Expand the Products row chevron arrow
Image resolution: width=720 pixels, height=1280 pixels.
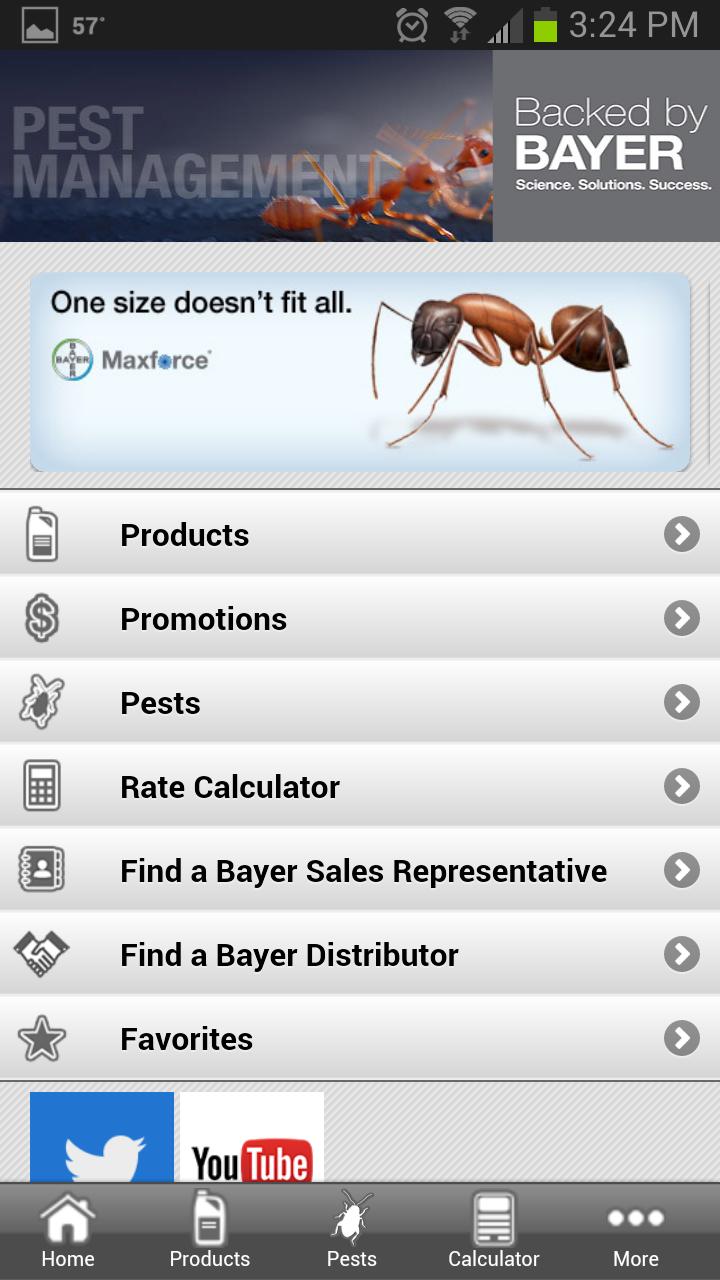click(x=680, y=534)
